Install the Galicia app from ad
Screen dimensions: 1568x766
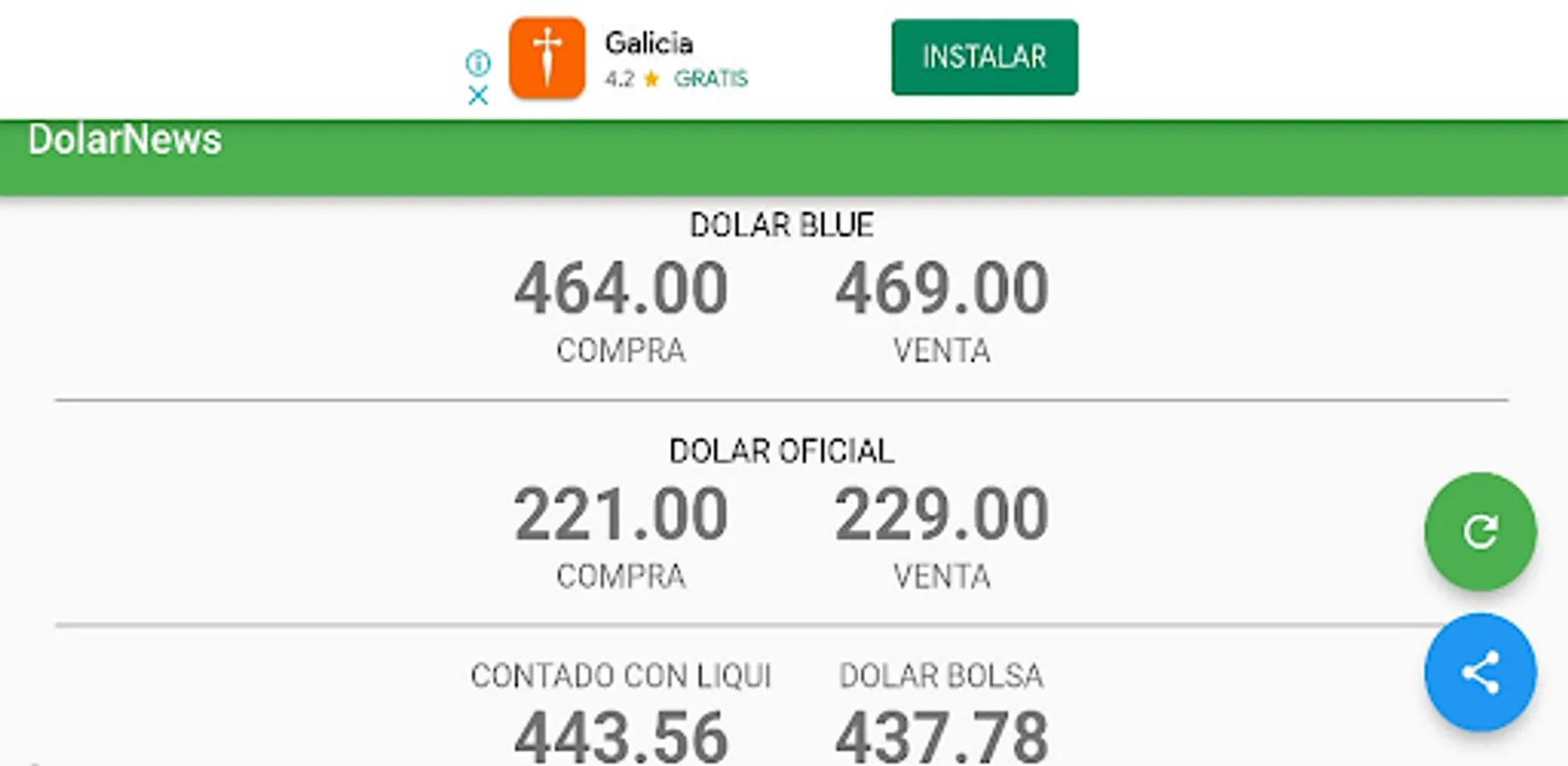pos(984,57)
